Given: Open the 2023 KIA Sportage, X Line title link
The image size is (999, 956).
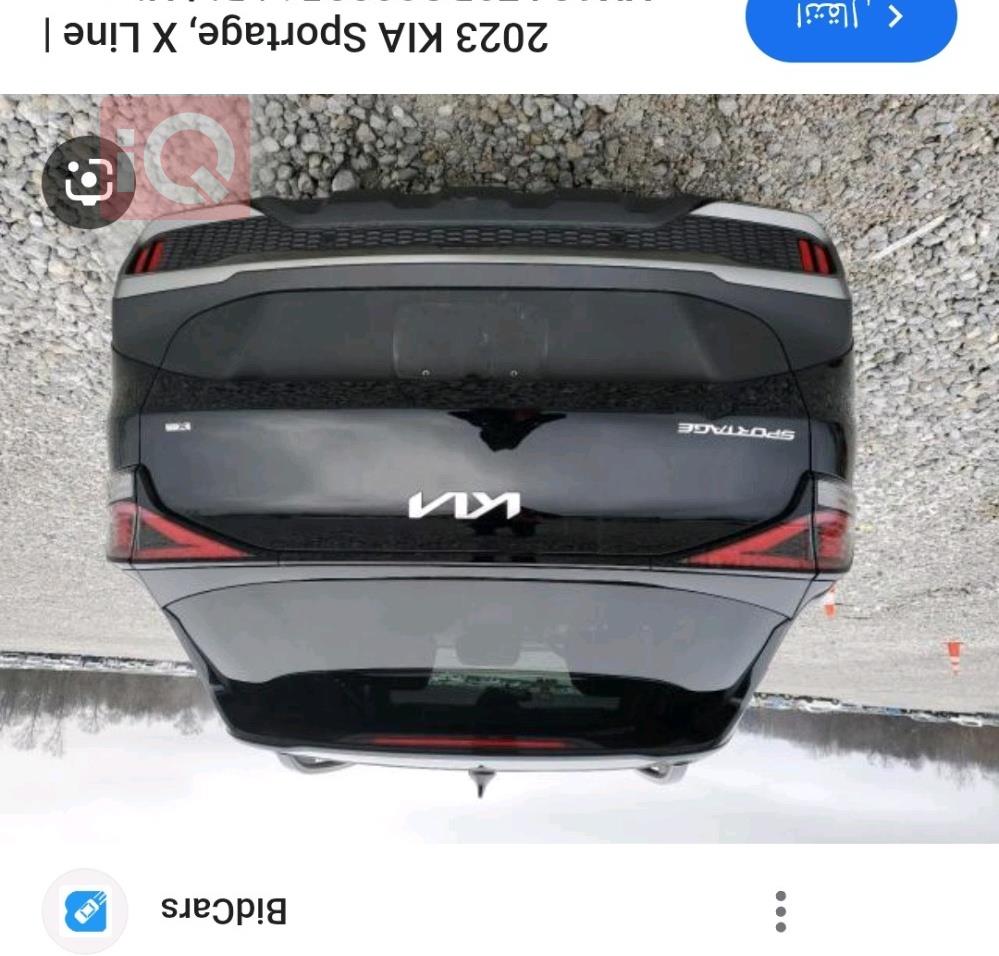Looking at the screenshot, I should click(x=298, y=36).
